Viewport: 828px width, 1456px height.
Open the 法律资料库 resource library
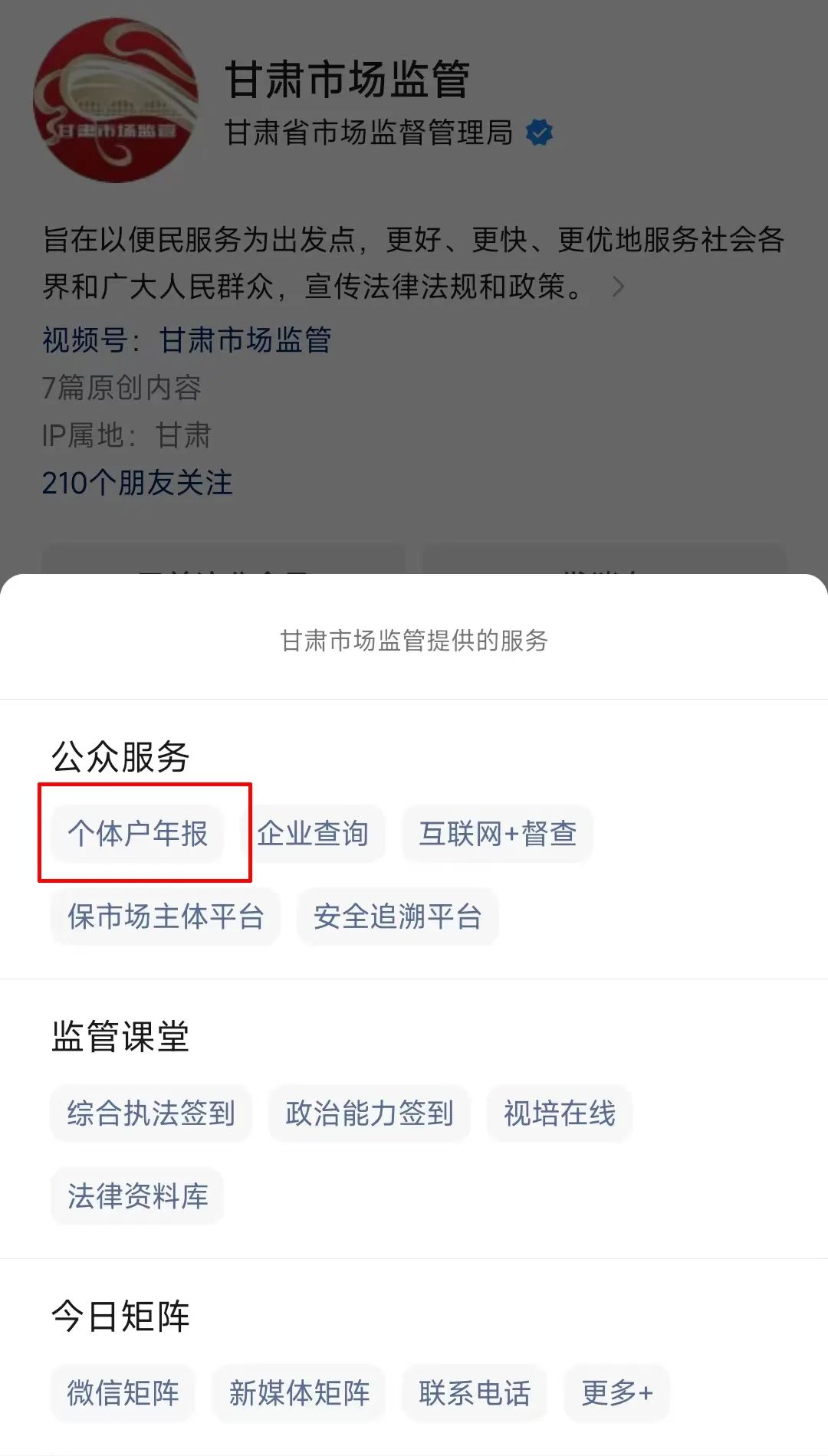point(136,1196)
